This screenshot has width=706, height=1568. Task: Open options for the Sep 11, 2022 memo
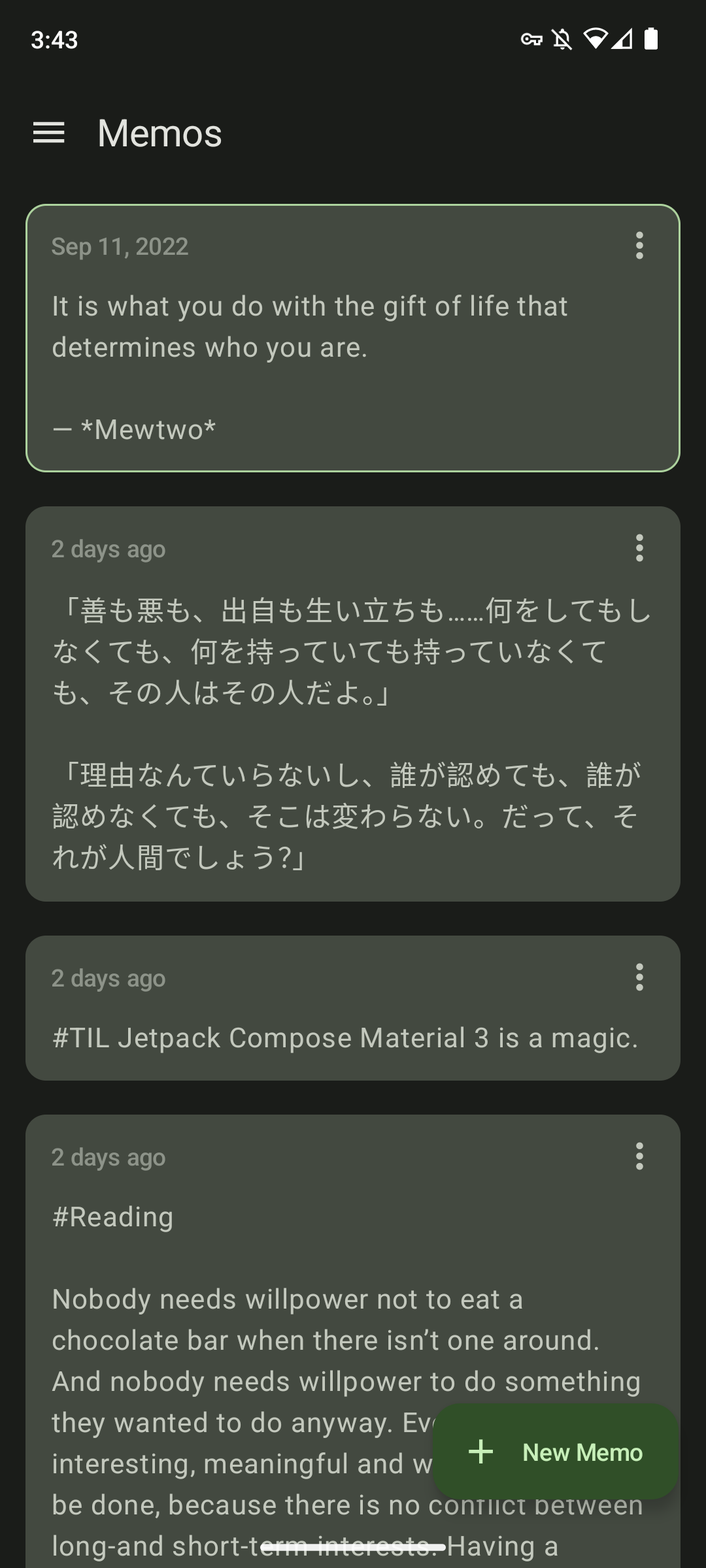[639, 246]
